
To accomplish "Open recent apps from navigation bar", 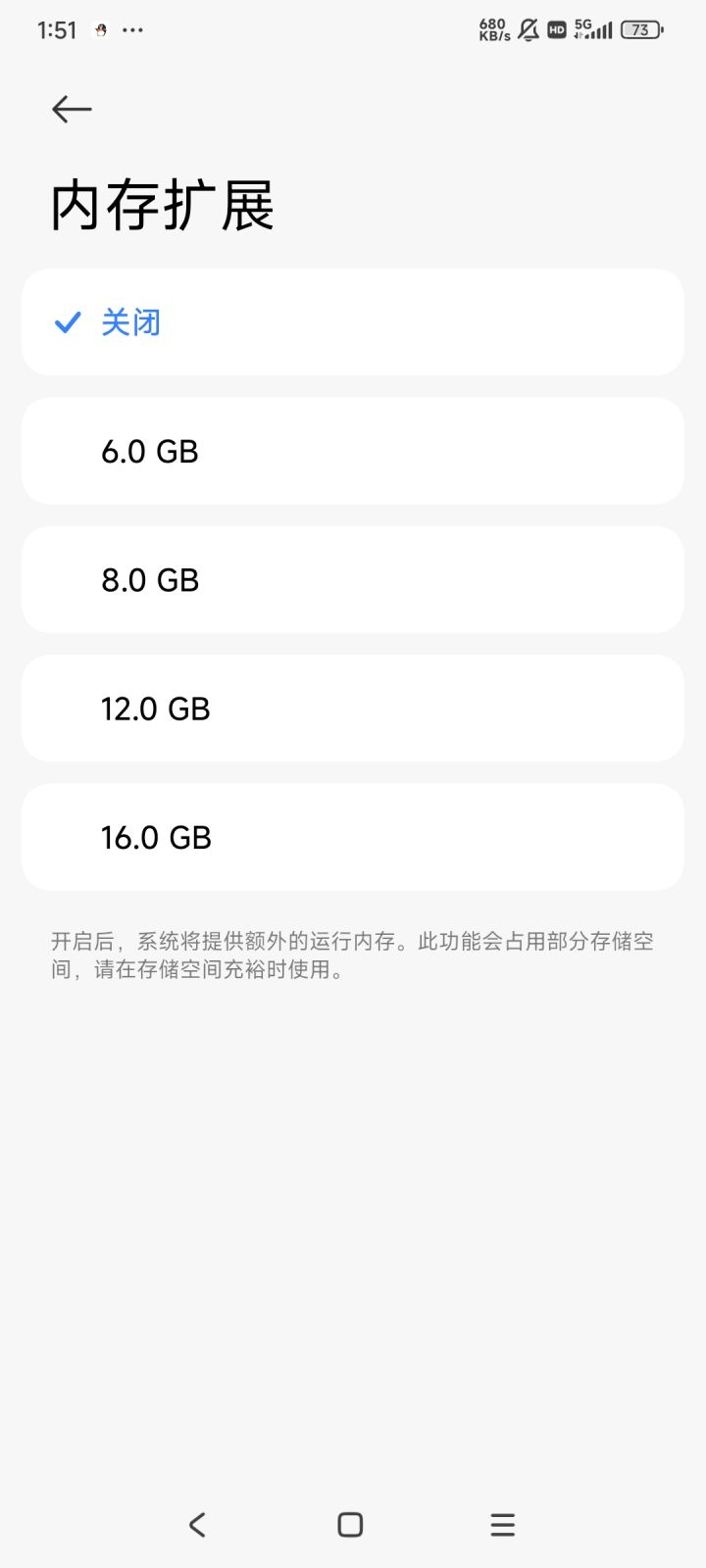I will point(502,1524).
